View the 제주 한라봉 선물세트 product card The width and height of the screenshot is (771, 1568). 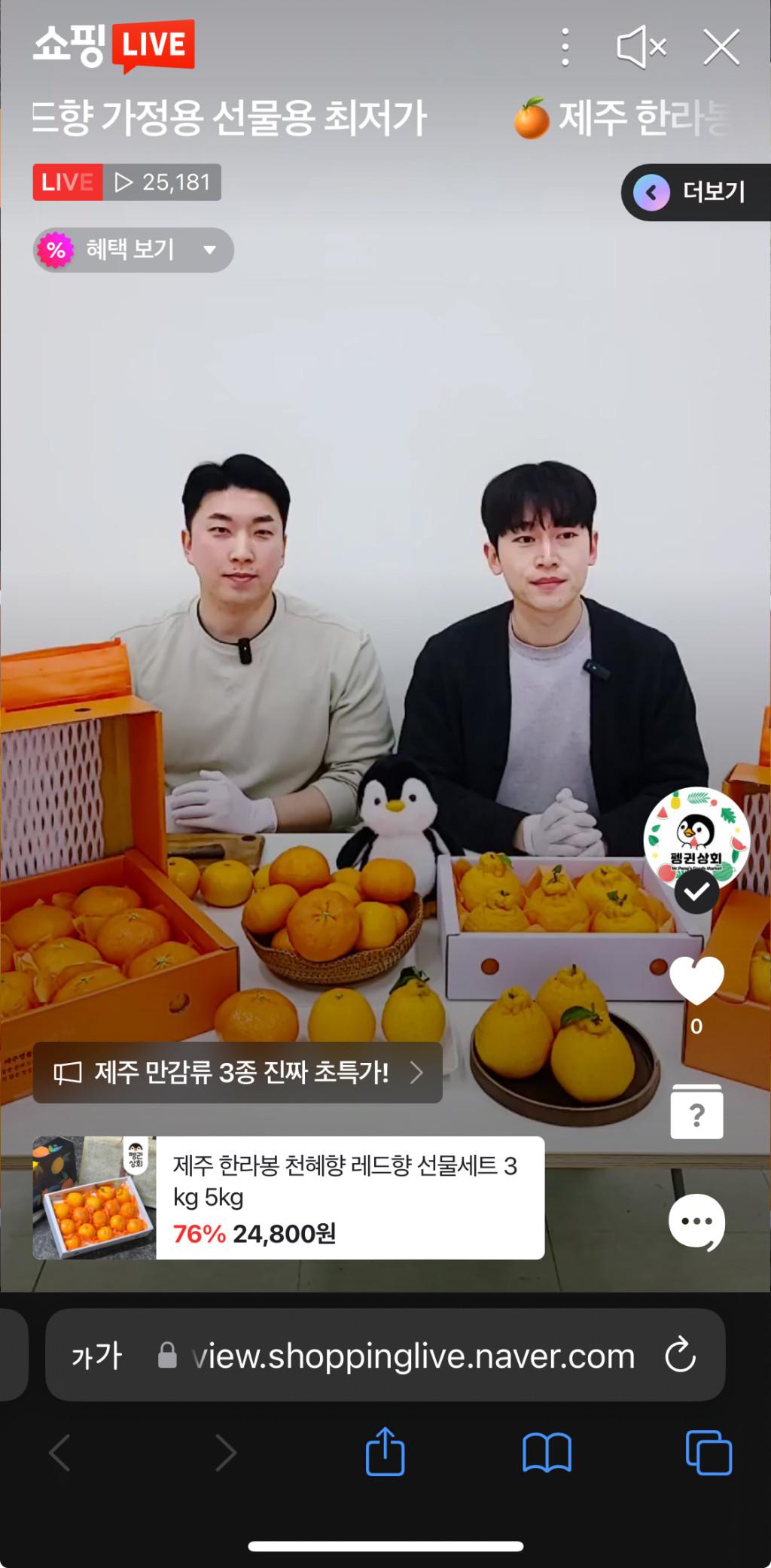coord(288,1198)
